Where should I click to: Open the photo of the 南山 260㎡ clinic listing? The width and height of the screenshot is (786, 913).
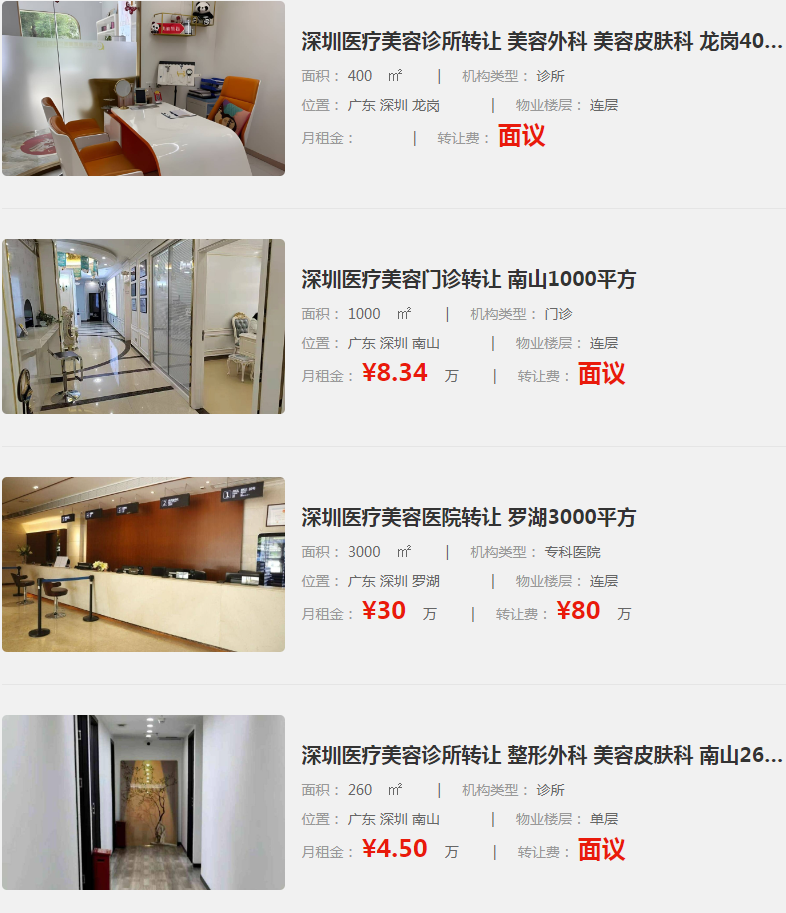click(143, 802)
